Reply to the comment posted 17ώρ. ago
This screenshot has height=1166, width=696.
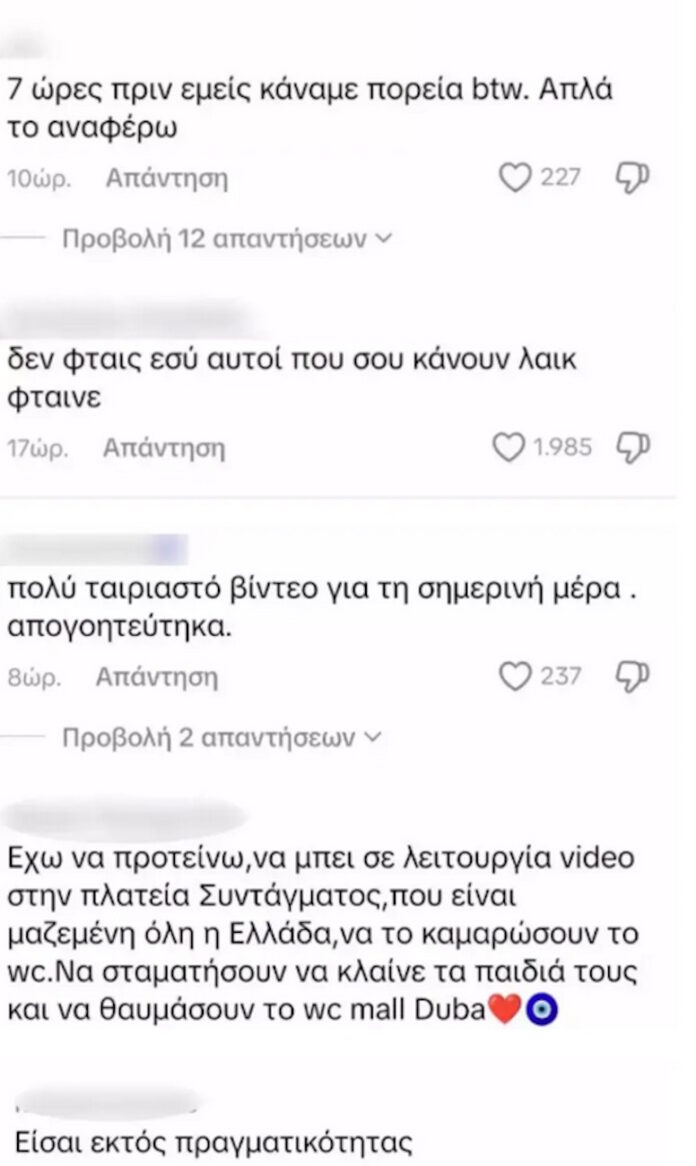point(164,448)
